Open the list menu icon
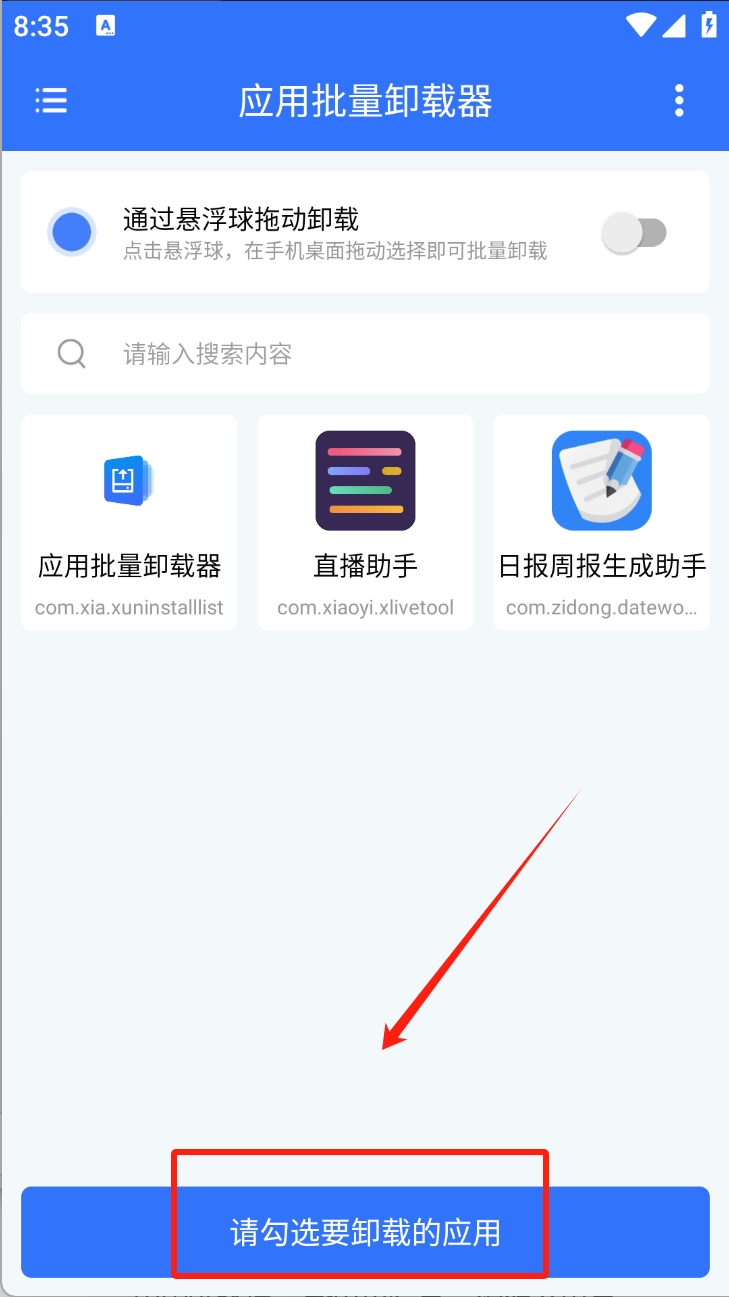729x1297 pixels. [x=51, y=100]
